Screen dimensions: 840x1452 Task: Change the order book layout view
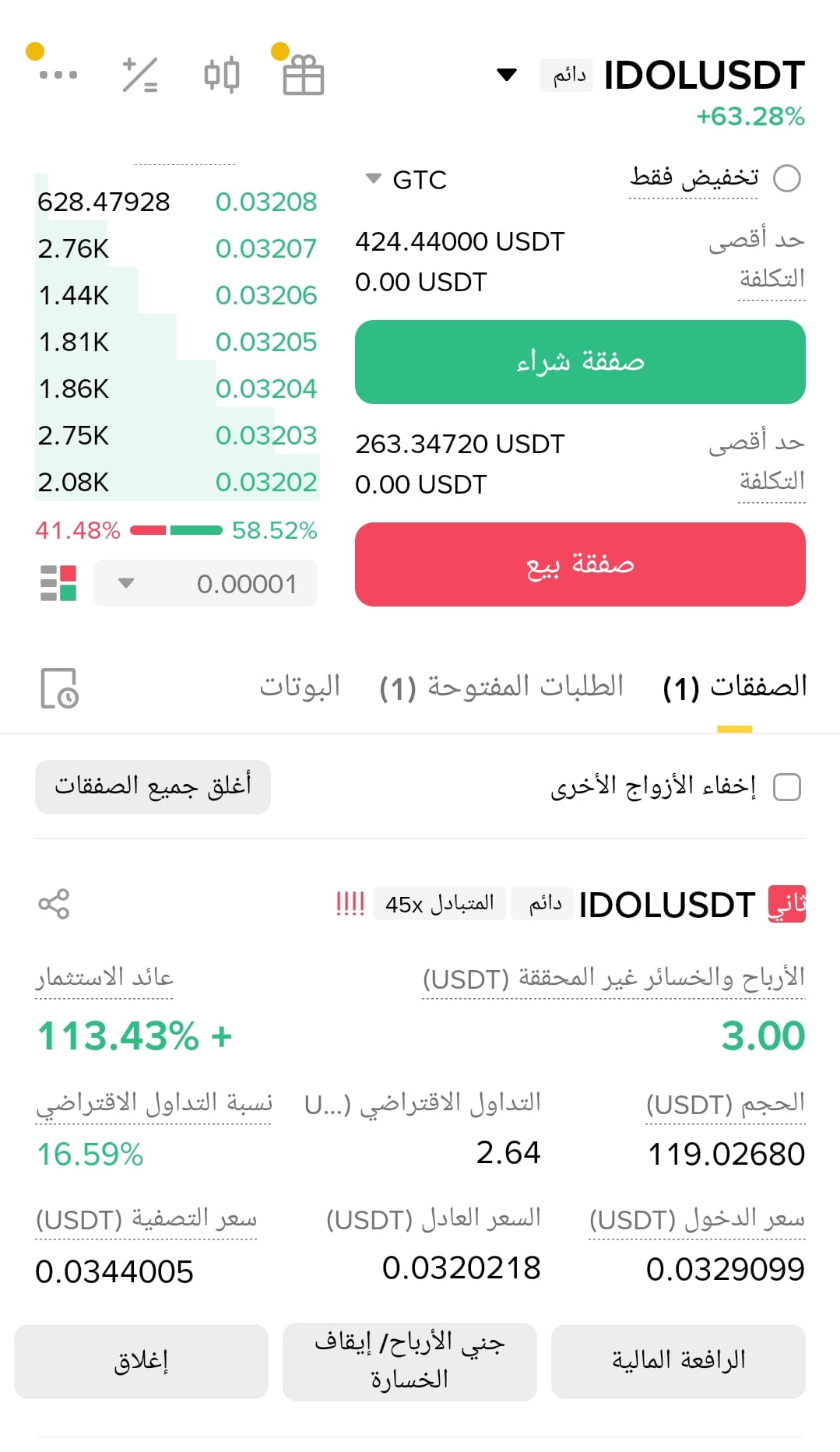click(58, 583)
